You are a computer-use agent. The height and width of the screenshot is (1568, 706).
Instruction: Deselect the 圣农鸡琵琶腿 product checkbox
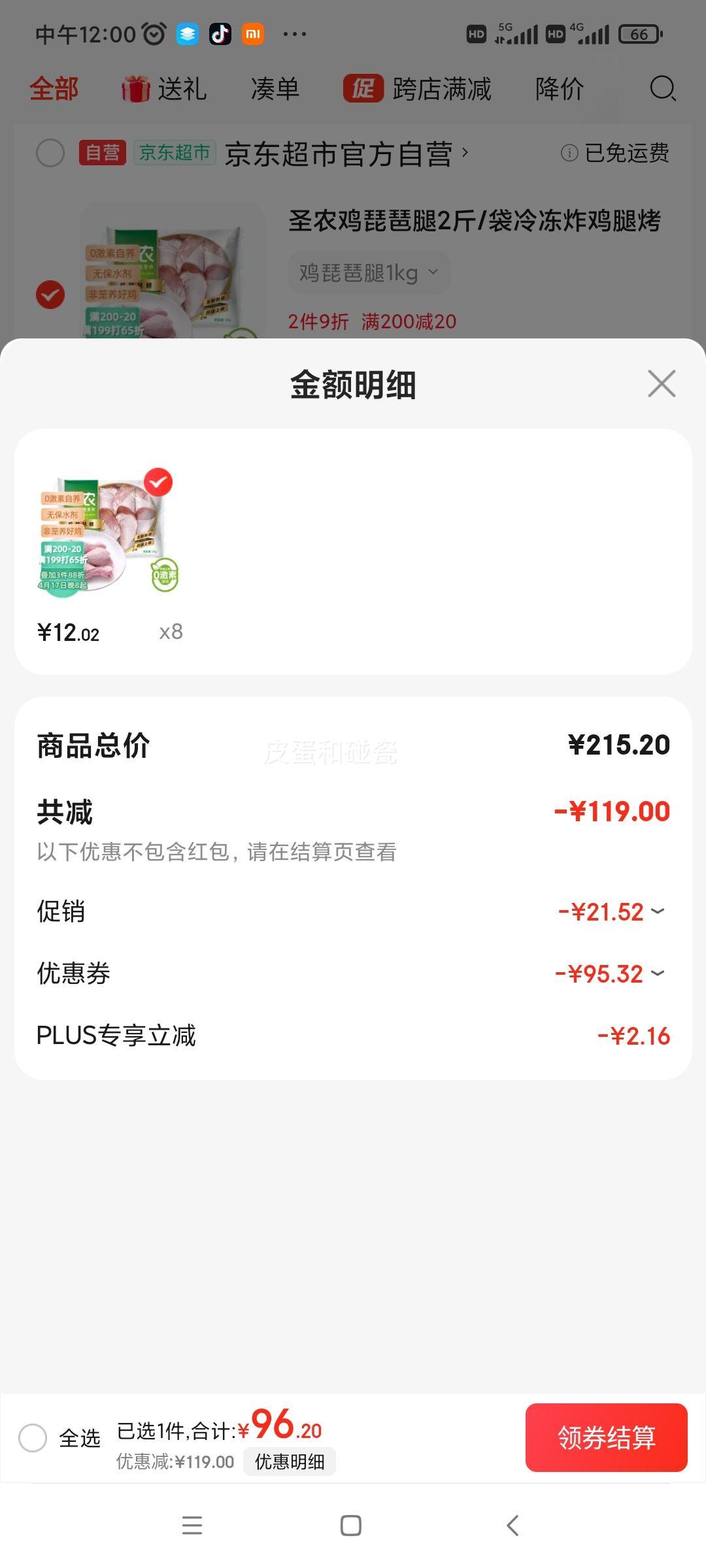50,295
